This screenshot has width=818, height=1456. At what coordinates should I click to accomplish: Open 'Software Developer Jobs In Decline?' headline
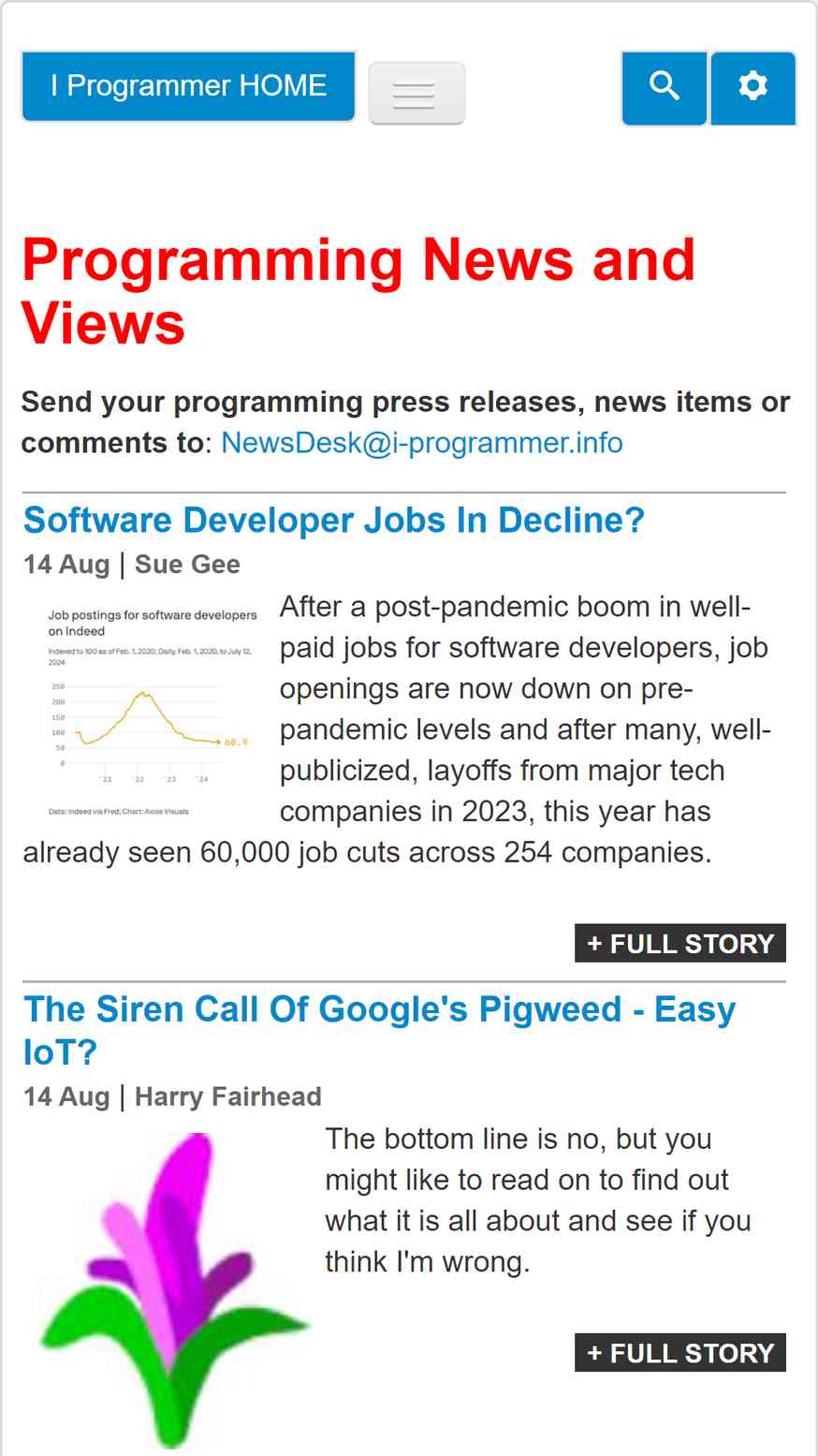click(x=334, y=521)
